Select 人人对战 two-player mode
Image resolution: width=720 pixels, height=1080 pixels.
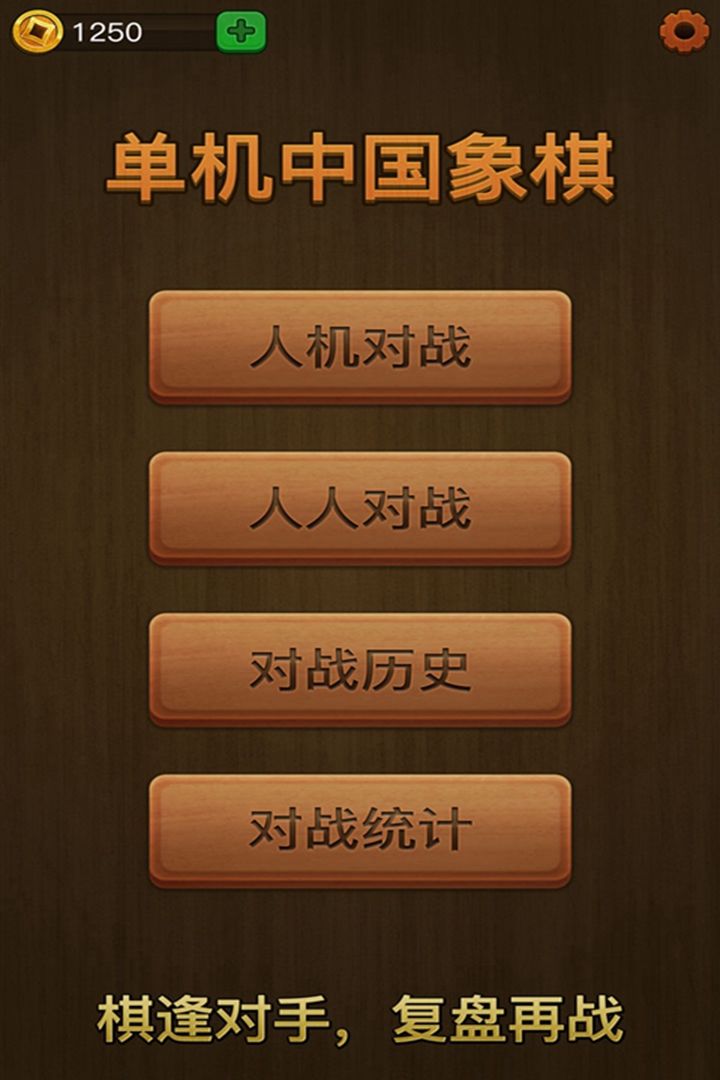pyautogui.click(x=360, y=507)
